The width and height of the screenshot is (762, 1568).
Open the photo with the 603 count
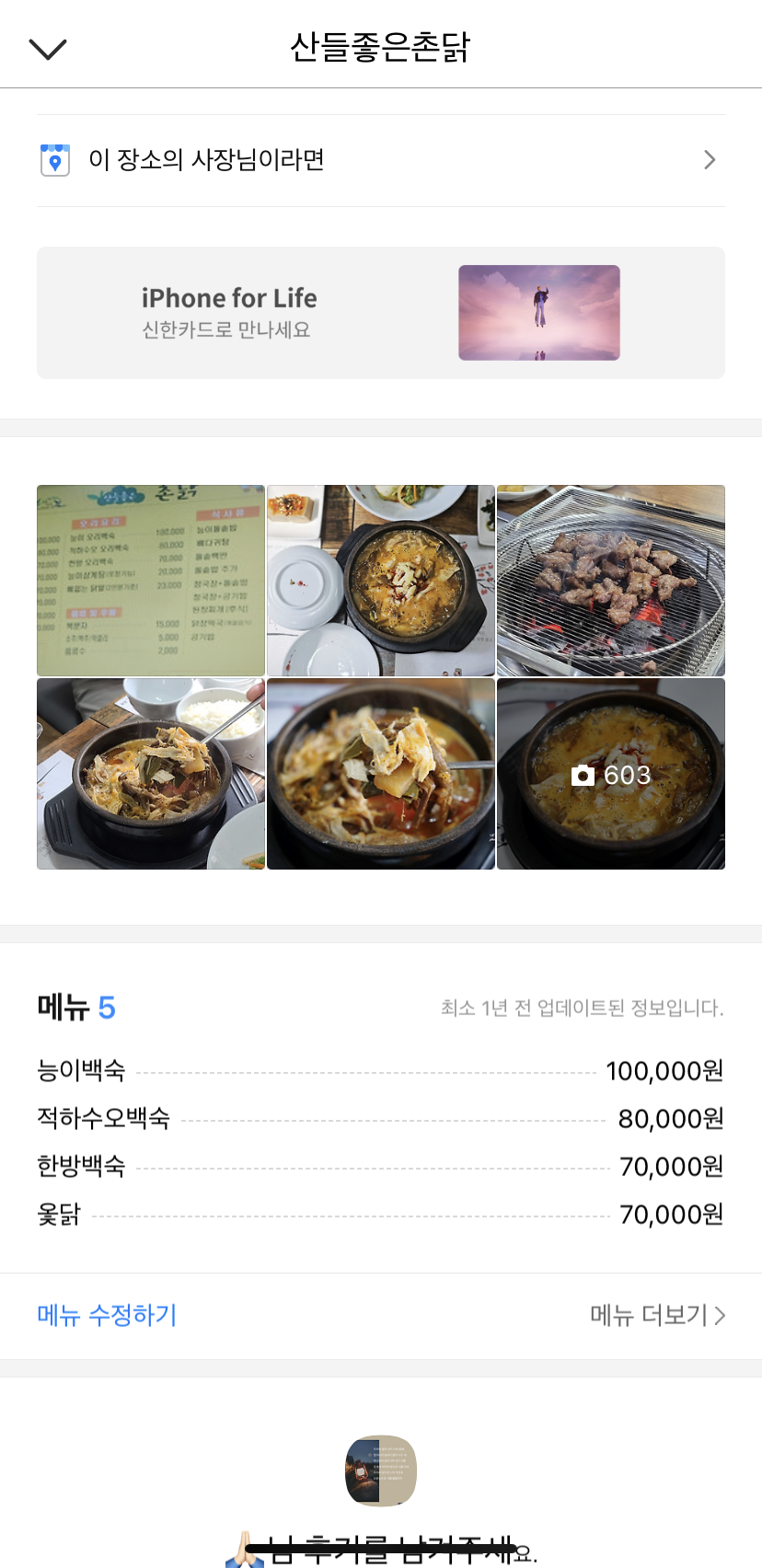click(611, 774)
